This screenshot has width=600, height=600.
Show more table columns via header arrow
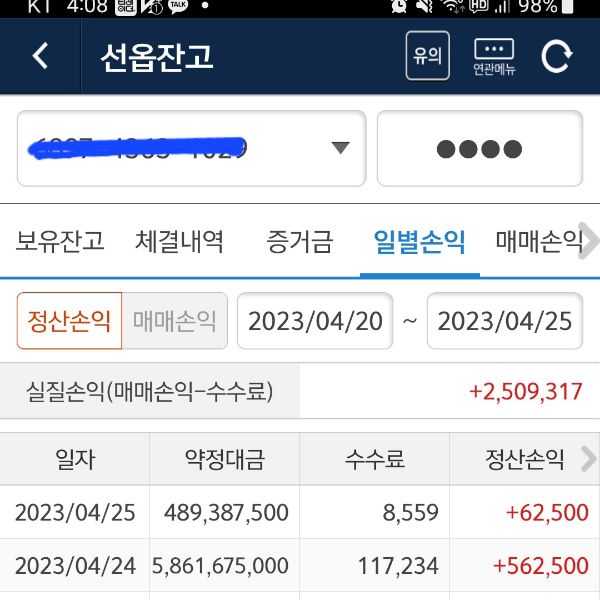click(588, 458)
